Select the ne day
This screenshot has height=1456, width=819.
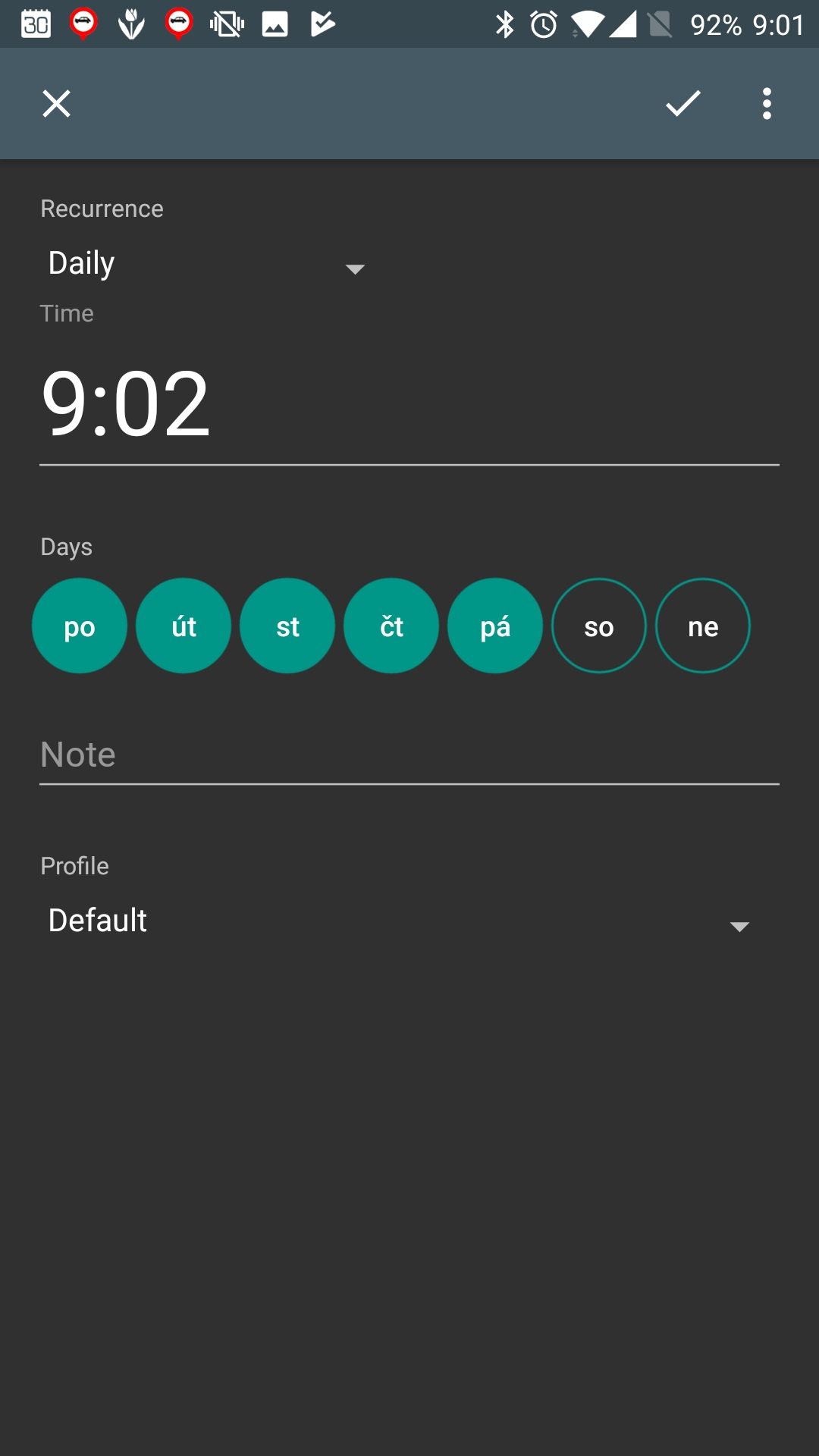[x=703, y=626]
